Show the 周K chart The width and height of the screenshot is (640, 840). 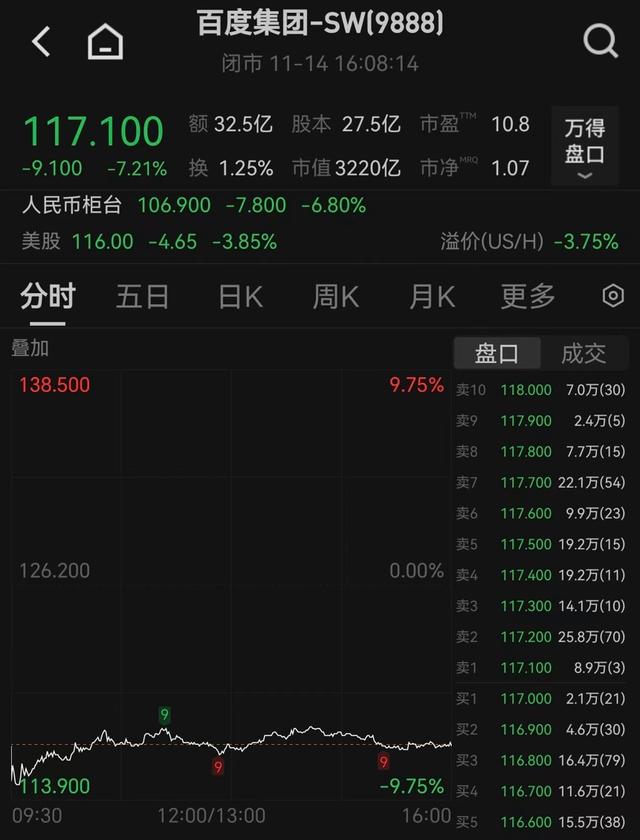point(335,296)
